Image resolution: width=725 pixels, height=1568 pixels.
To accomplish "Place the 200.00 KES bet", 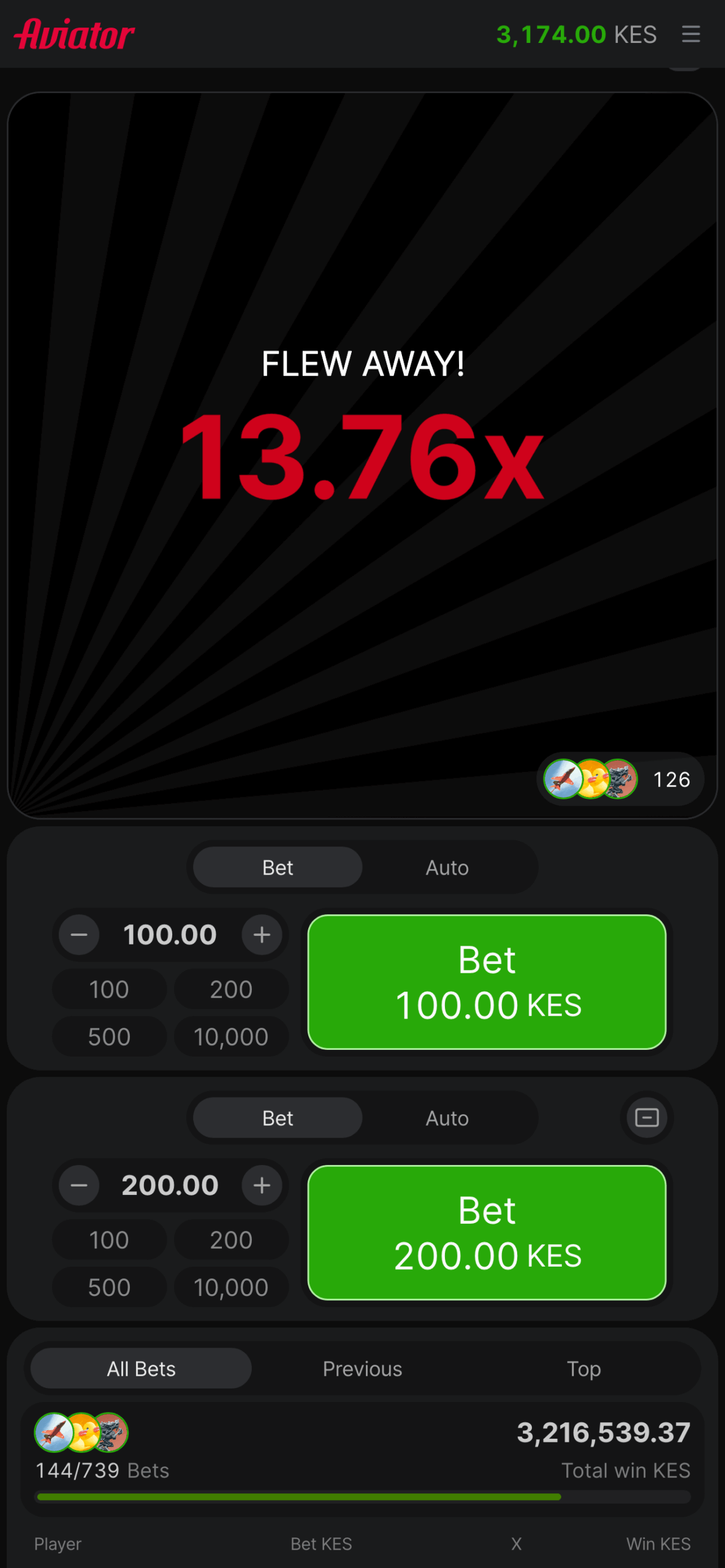I will tap(487, 1232).
